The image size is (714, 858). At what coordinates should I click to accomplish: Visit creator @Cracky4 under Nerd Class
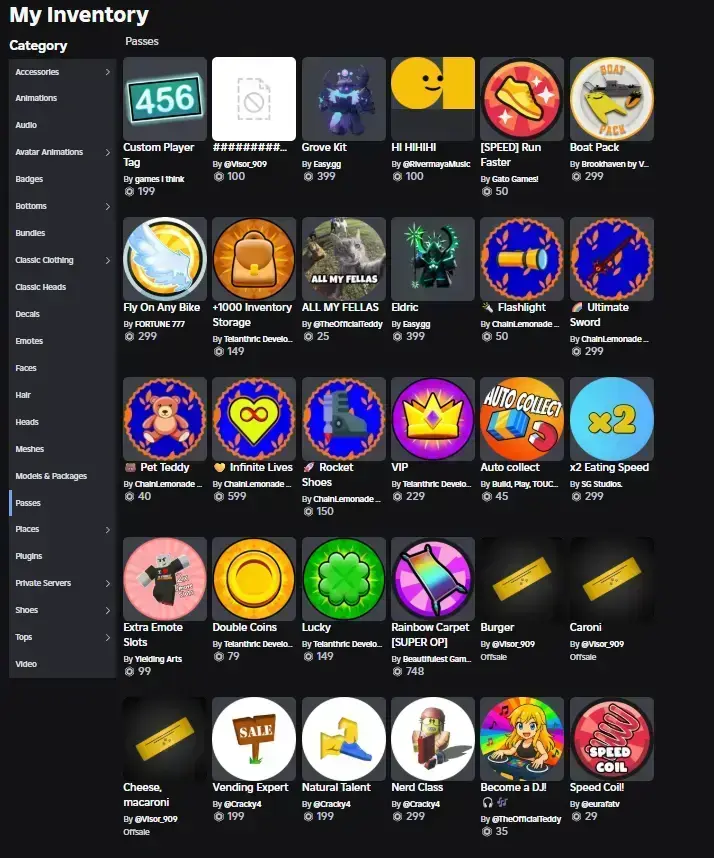pos(421,804)
